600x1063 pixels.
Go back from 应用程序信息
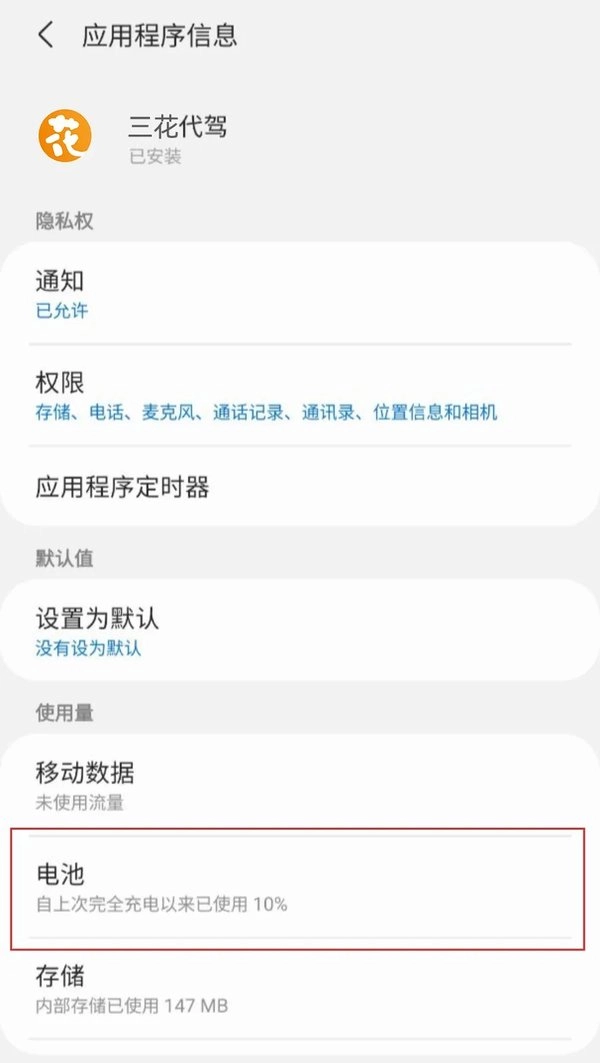coord(45,36)
